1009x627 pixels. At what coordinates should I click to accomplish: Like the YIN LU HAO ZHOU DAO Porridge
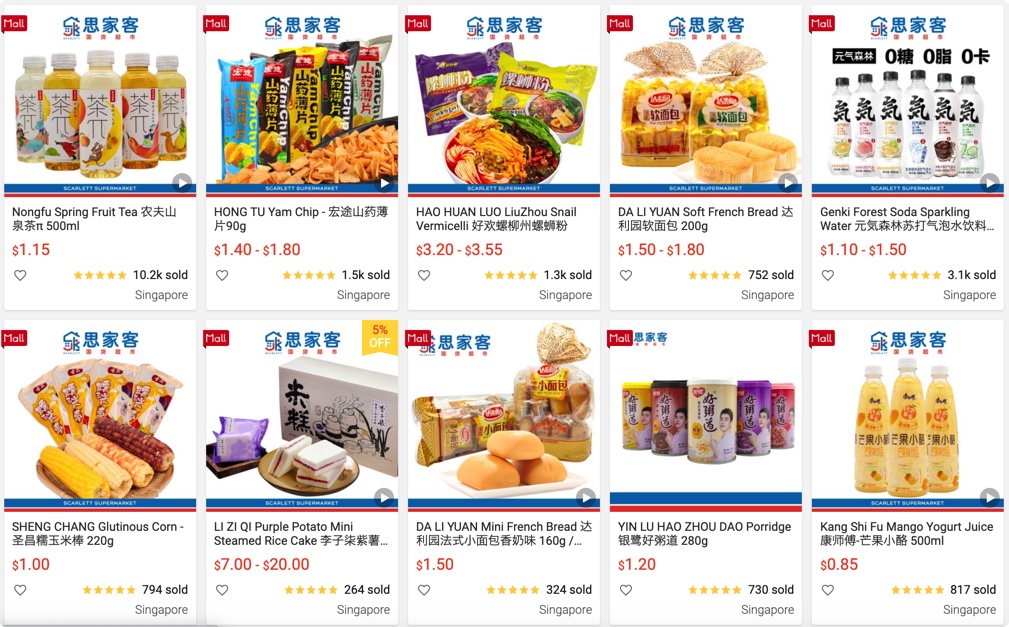pos(626,590)
